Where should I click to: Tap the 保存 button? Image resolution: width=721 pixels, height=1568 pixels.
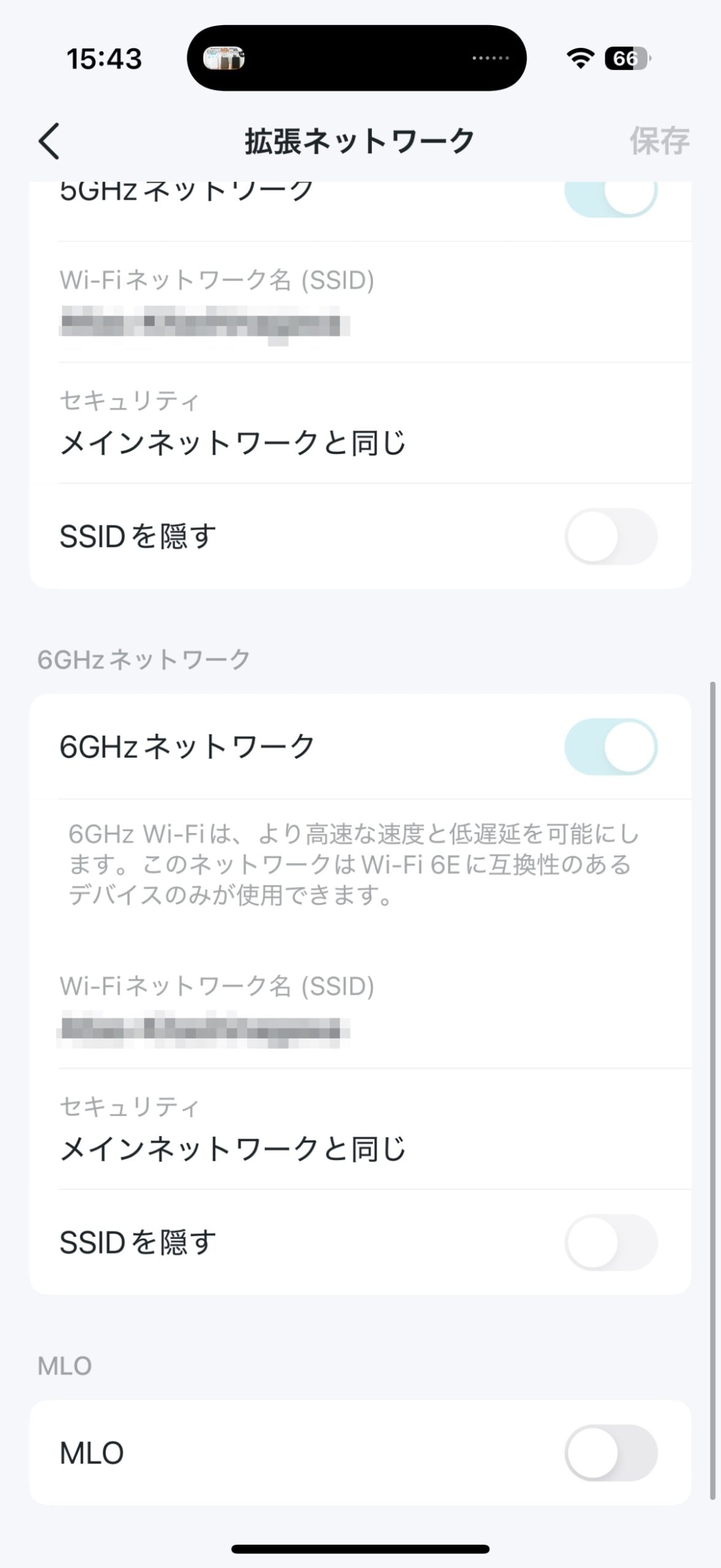[659, 141]
